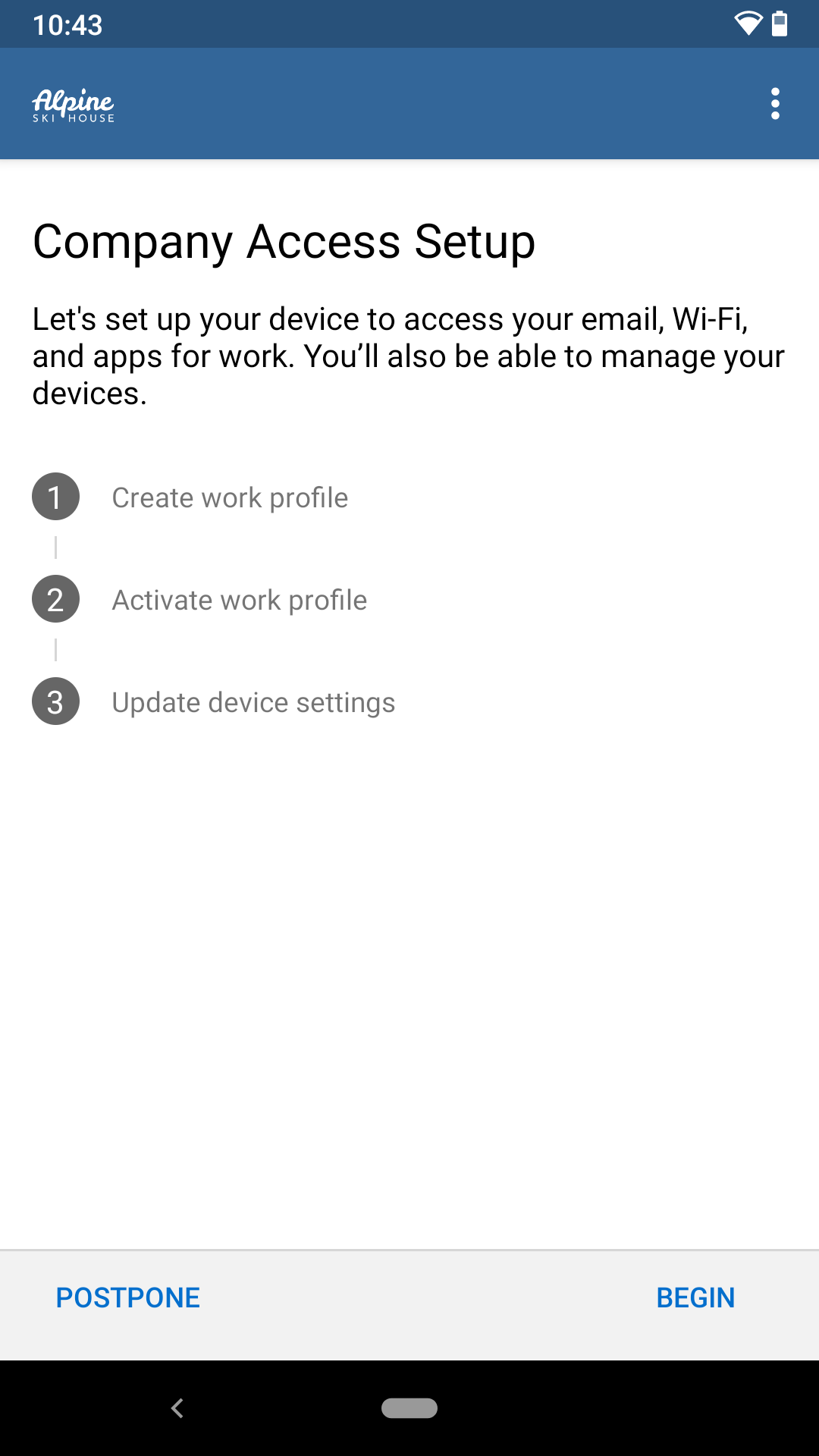Click the battery status icon
The height and width of the screenshot is (1456, 819).
point(780,24)
